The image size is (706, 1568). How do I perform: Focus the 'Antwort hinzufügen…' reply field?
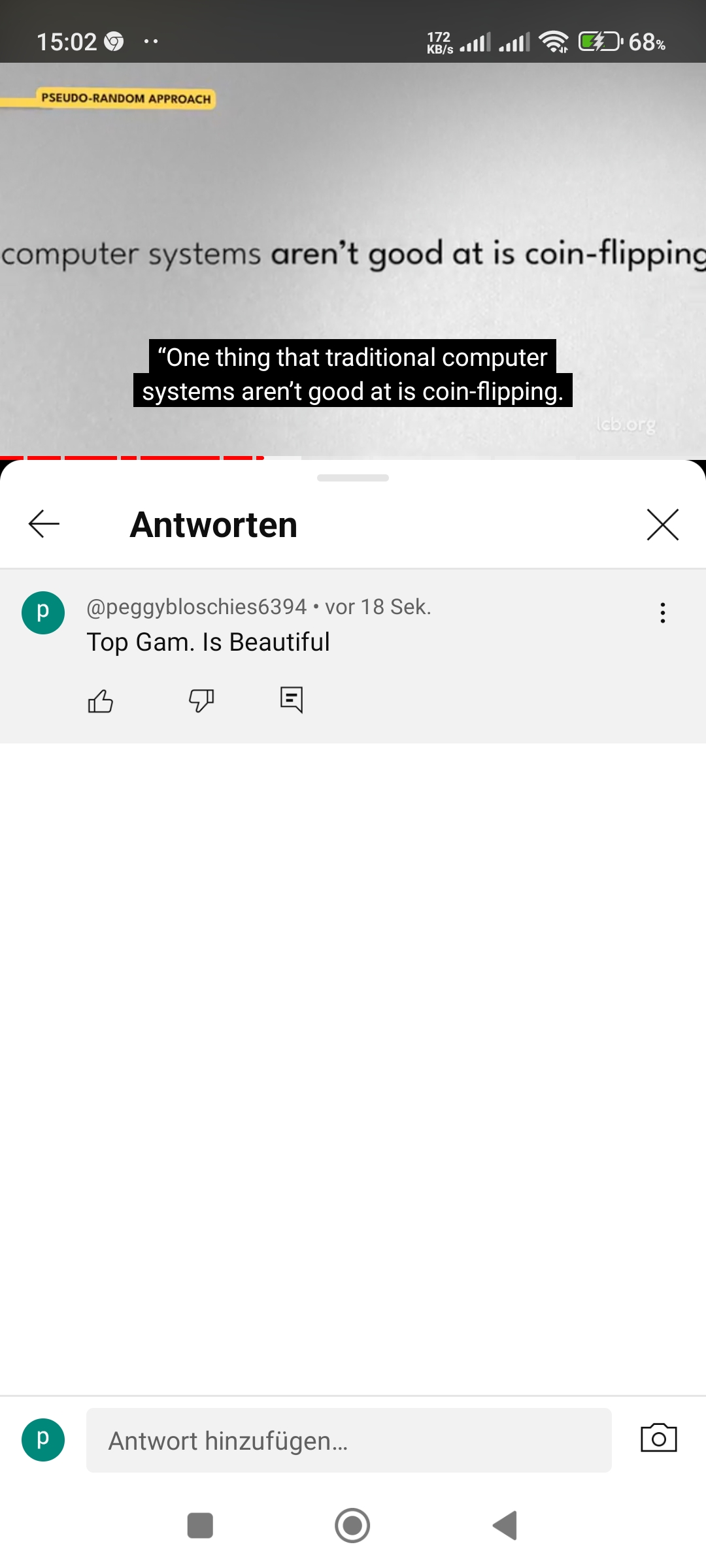point(348,1440)
